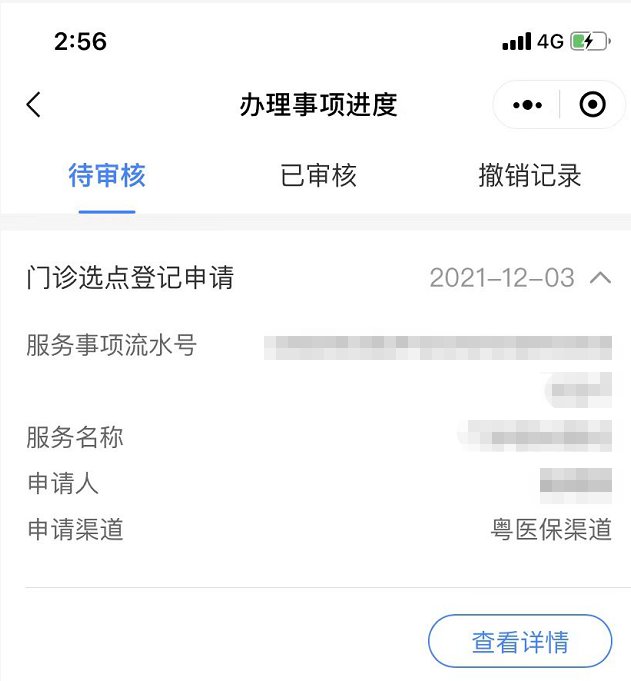Go back from 办理事项进度 page

[x=34, y=105]
